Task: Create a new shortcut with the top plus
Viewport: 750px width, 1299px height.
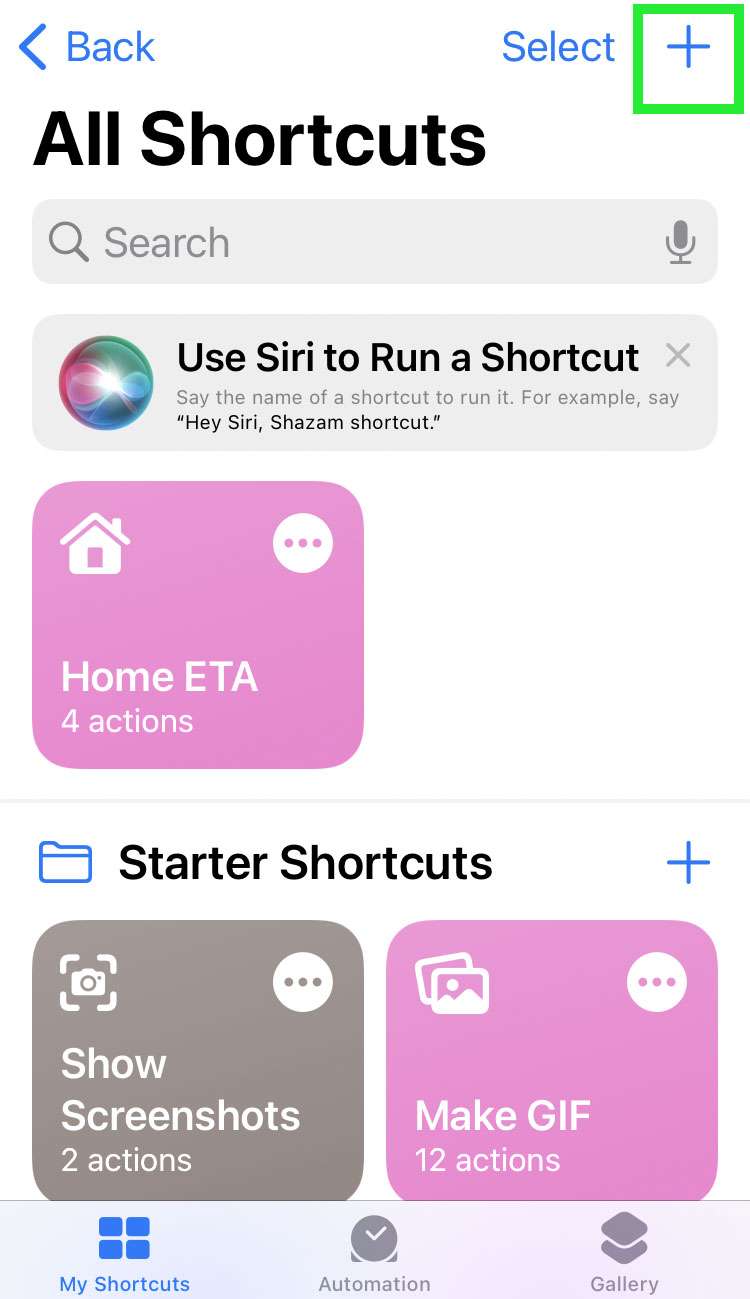Action: (688, 47)
